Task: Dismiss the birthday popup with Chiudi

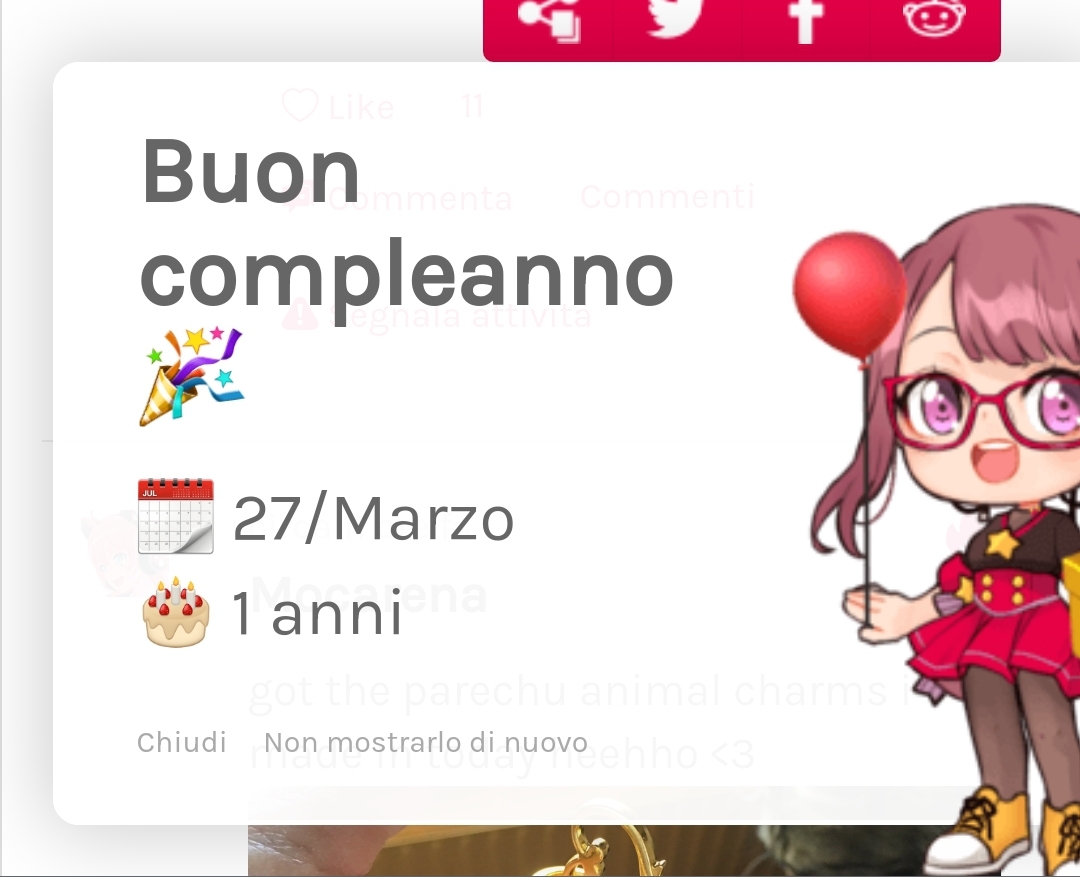Action: click(x=181, y=743)
